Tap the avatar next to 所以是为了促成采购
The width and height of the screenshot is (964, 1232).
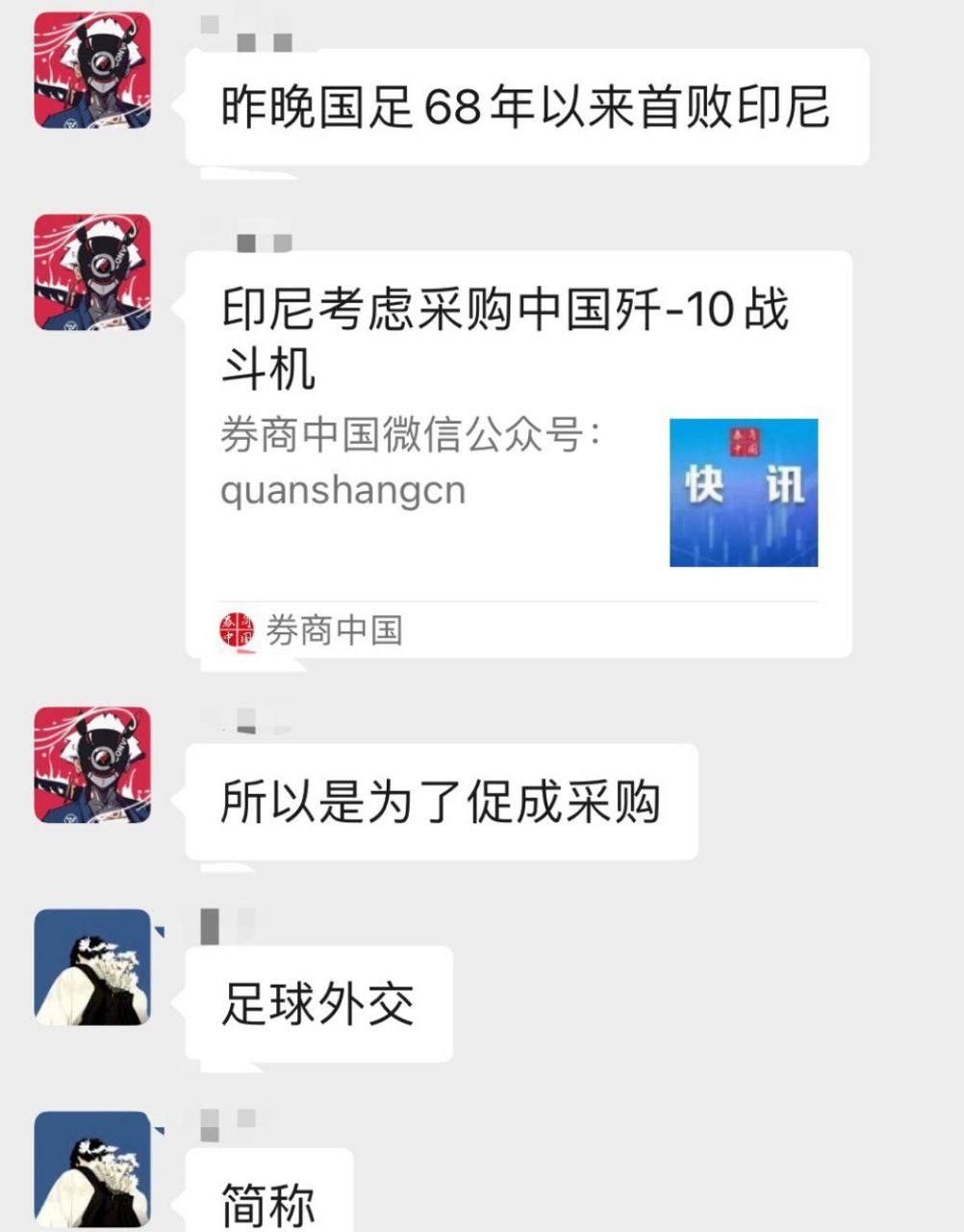tap(92, 765)
